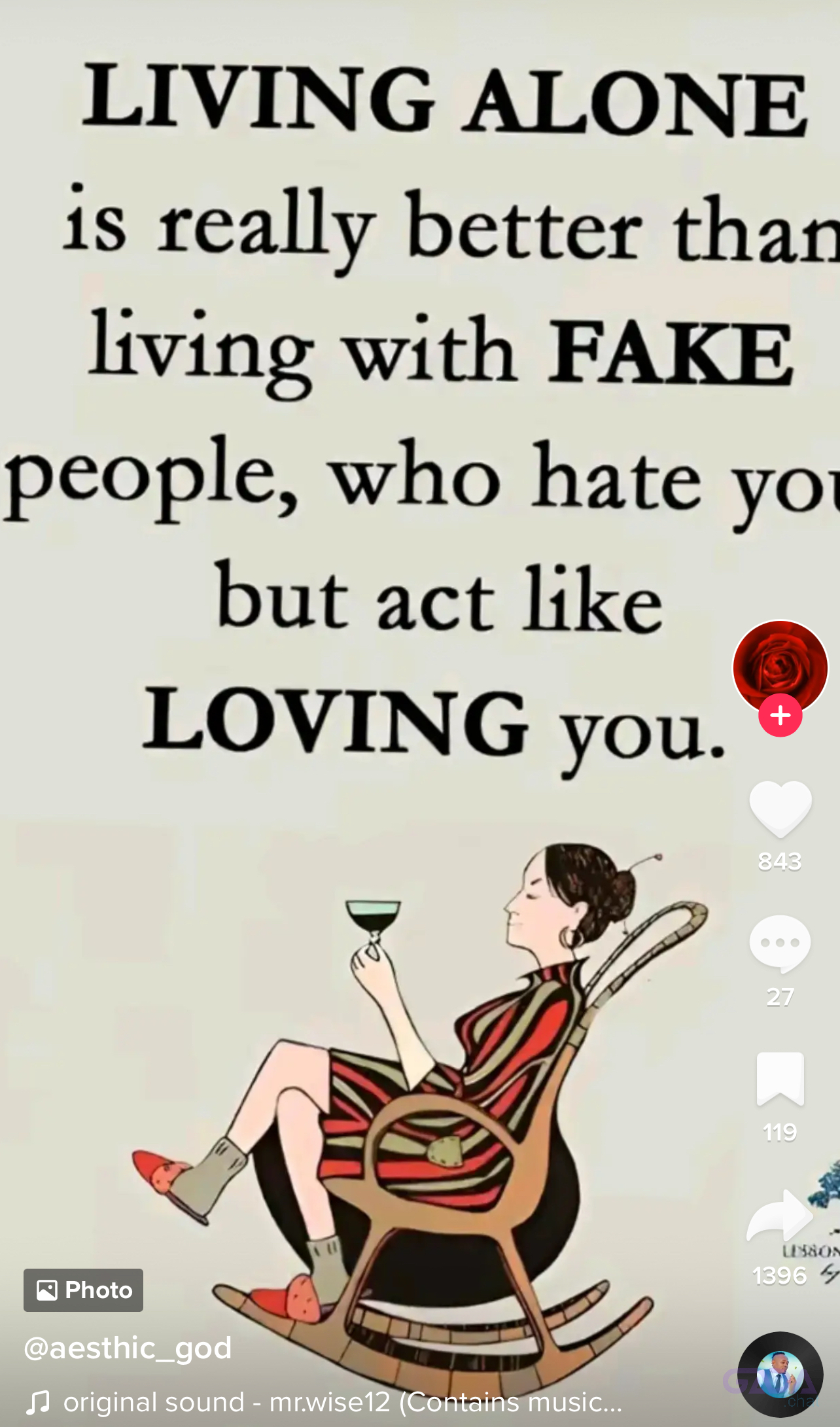Viewport: 840px width, 1427px height.
Task: Open original sound by mr.wise12
Action: click(x=340, y=1403)
